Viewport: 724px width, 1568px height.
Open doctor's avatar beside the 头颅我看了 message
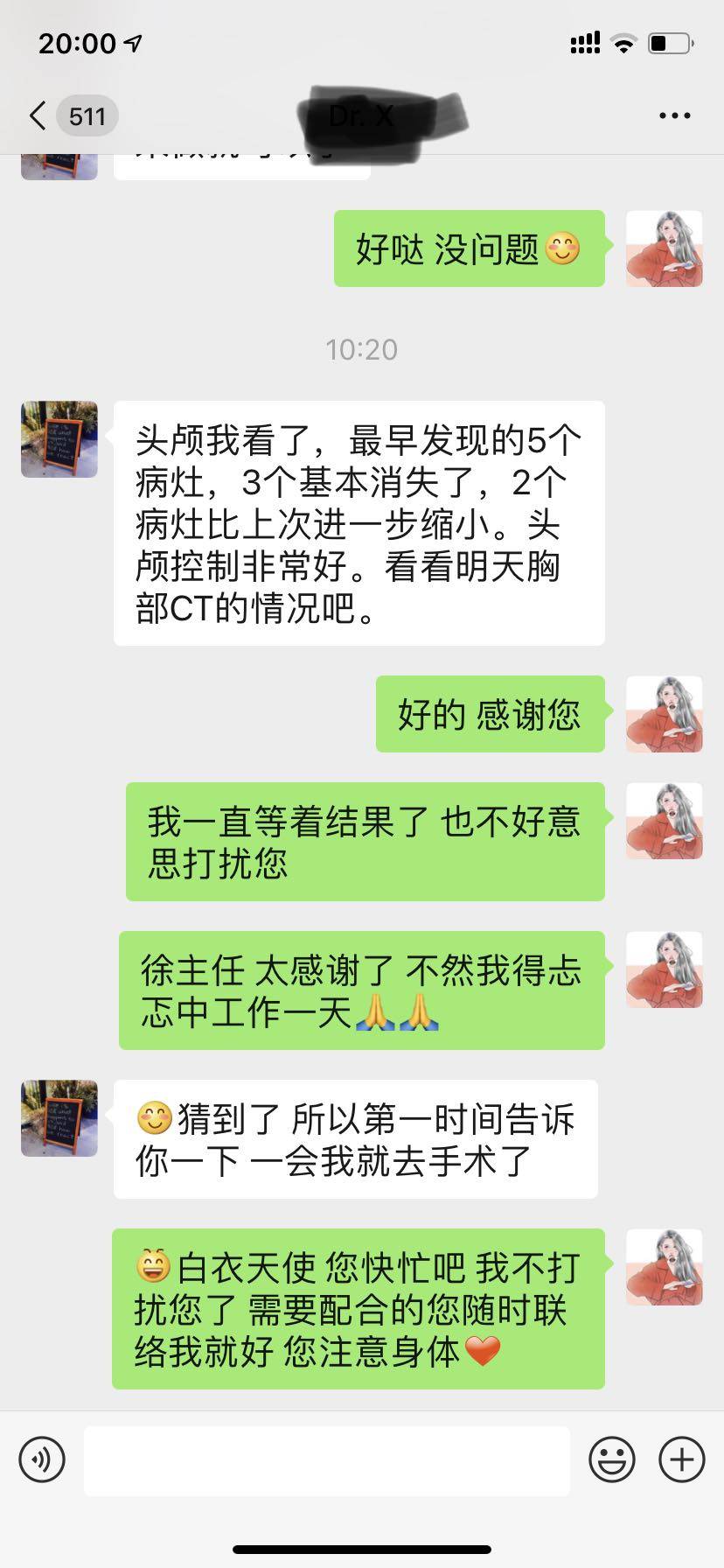[59, 439]
